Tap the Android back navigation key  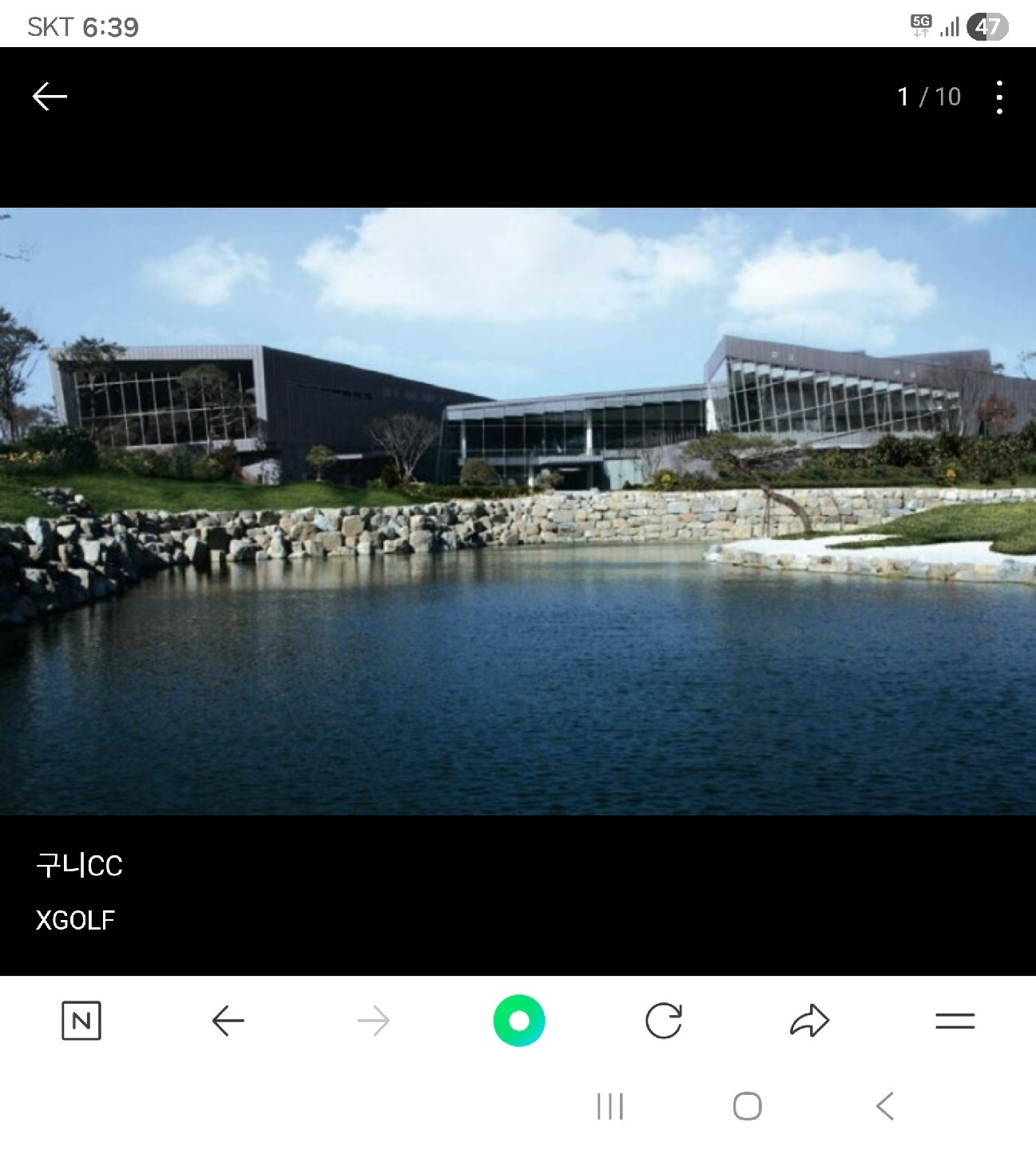pyautogui.click(x=883, y=1107)
